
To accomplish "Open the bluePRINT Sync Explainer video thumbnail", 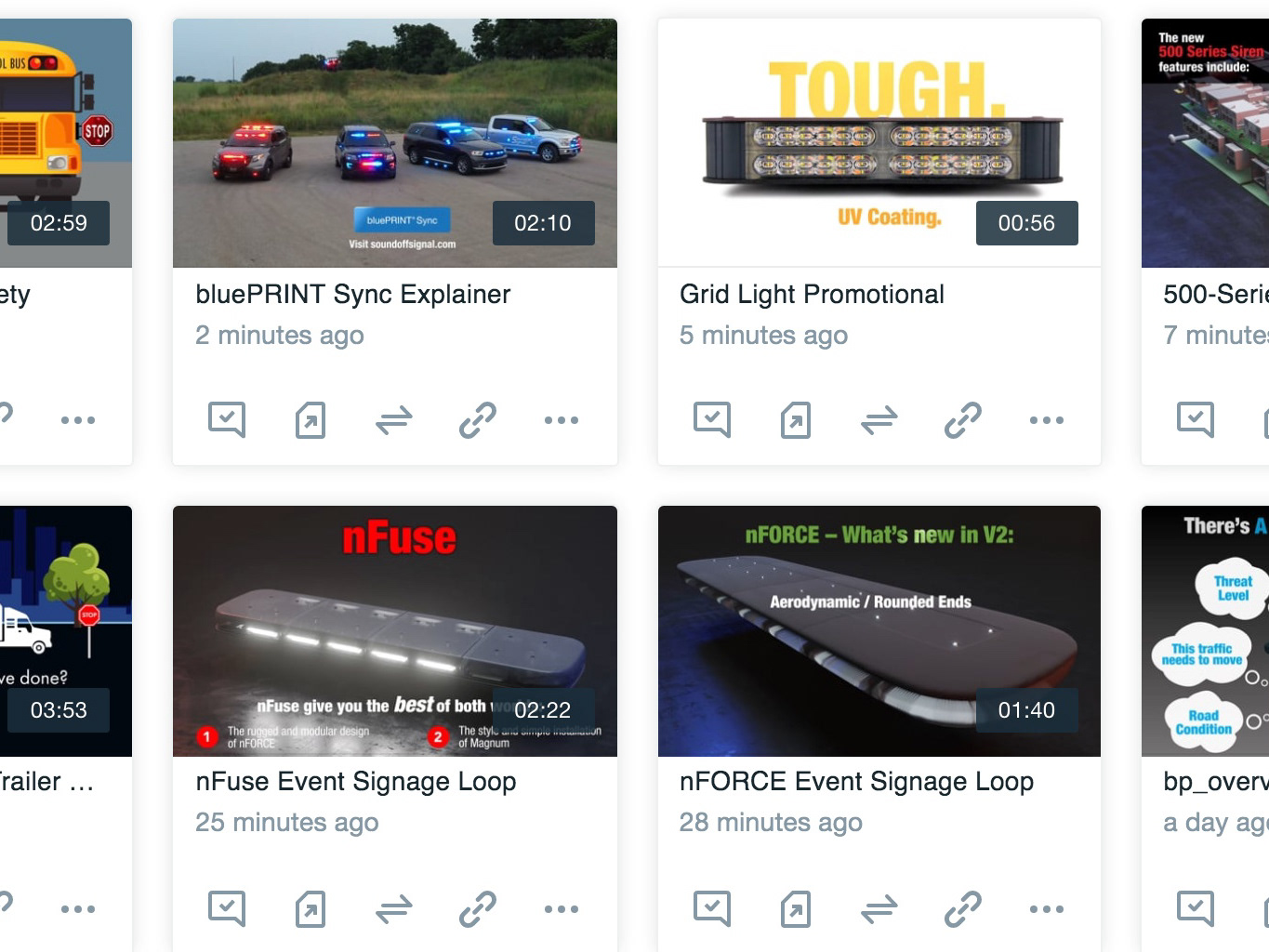I will 394,142.
